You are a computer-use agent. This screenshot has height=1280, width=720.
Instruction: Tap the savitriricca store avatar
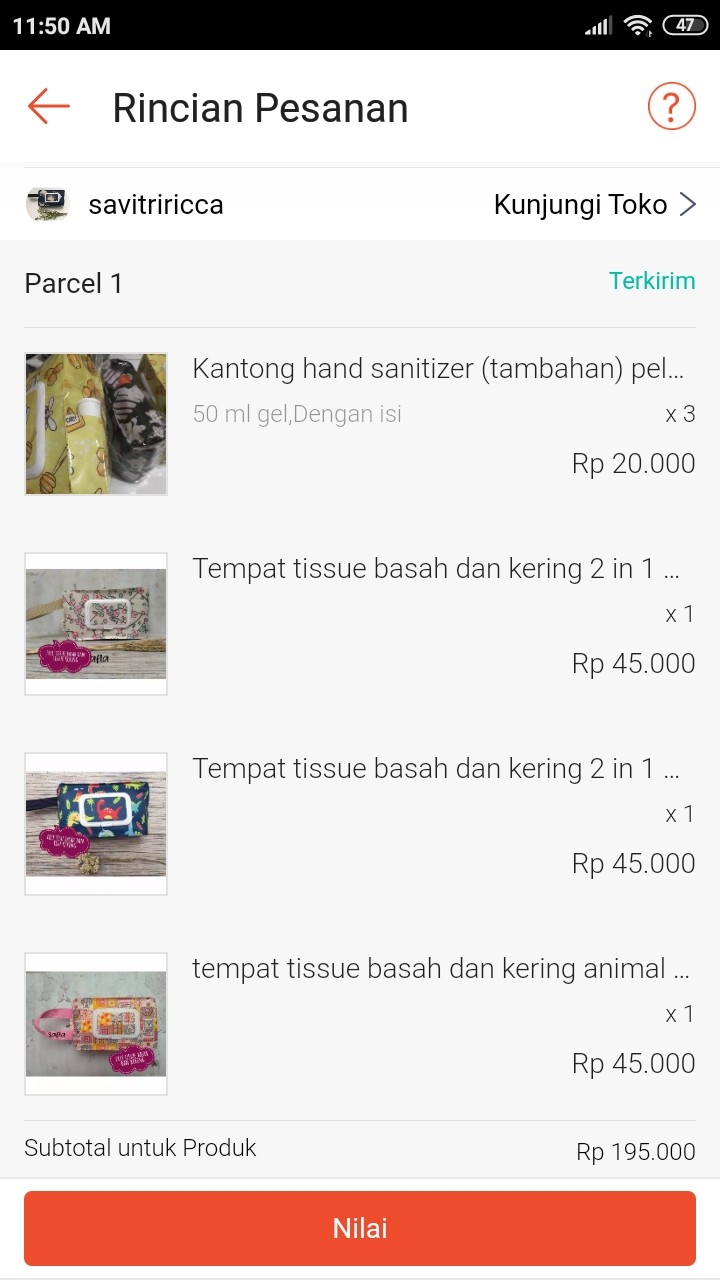pyautogui.click(x=47, y=204)
